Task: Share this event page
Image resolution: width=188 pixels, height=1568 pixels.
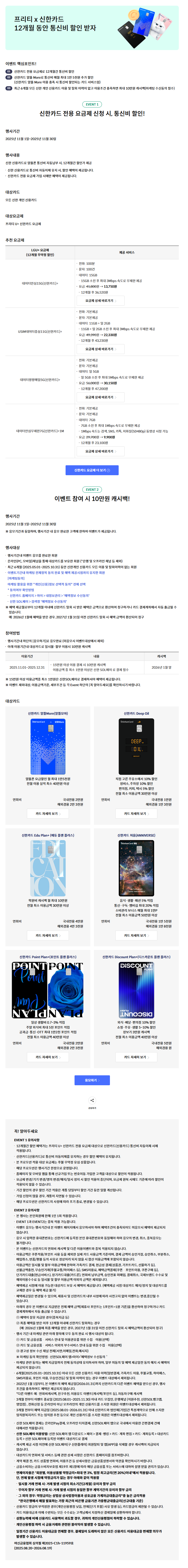Action: [x=92, y=1101]
